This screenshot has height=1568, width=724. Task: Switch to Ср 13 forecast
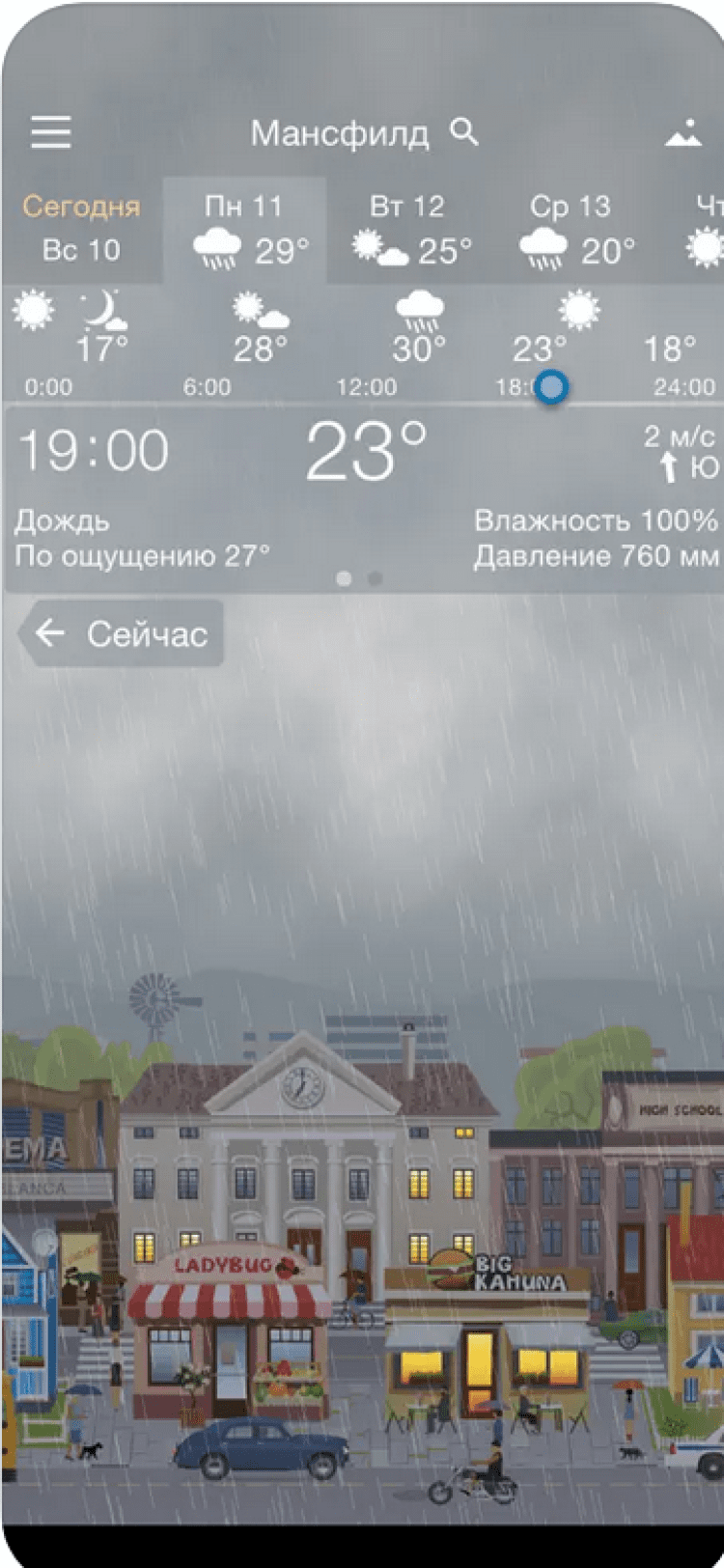tap(571, 231)
